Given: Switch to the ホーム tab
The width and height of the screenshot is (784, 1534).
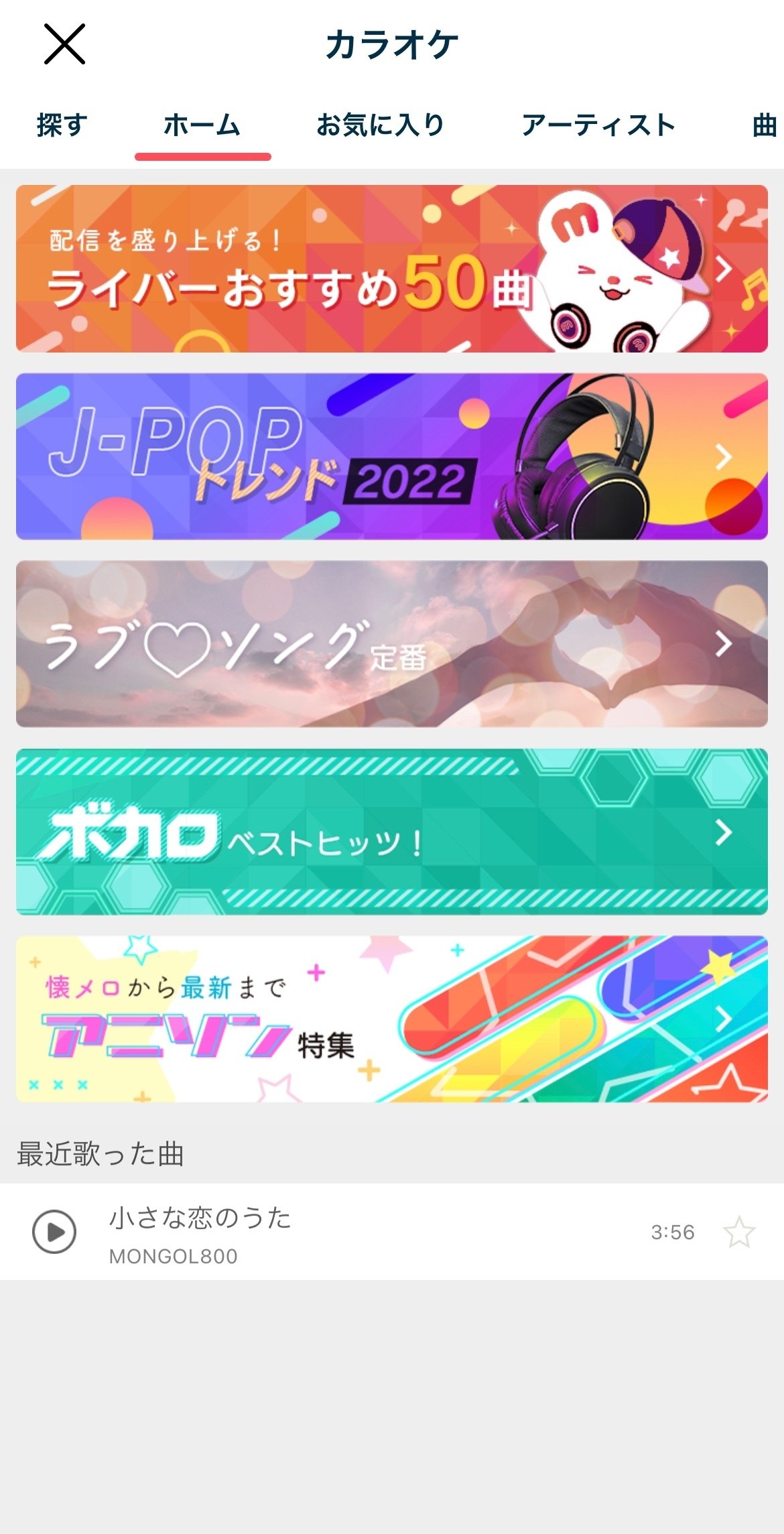Looking at the screenshot, I should point(202,125).
